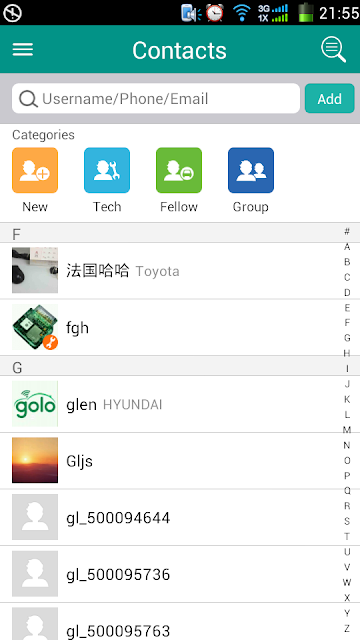Screen dimensions: 360x640
Task: Jump to letter M in the index
Action: coord(347,430)
